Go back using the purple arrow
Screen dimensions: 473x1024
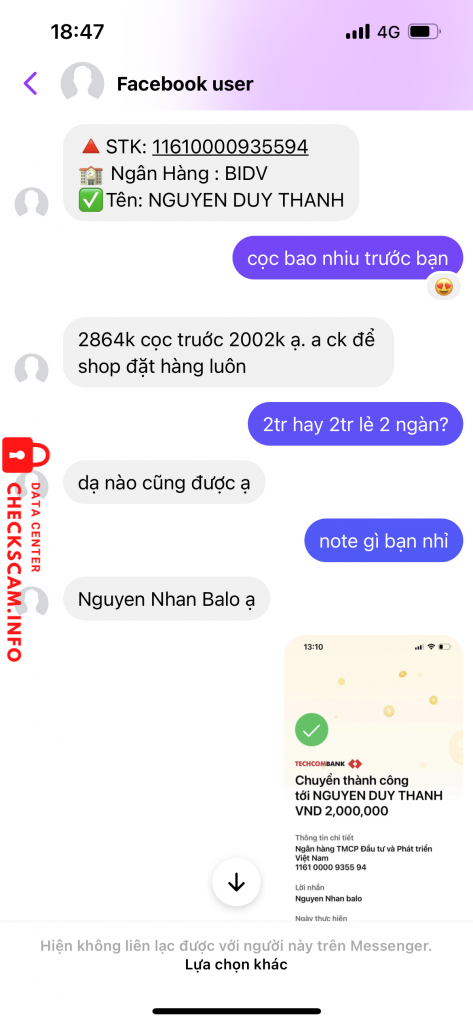31,84
